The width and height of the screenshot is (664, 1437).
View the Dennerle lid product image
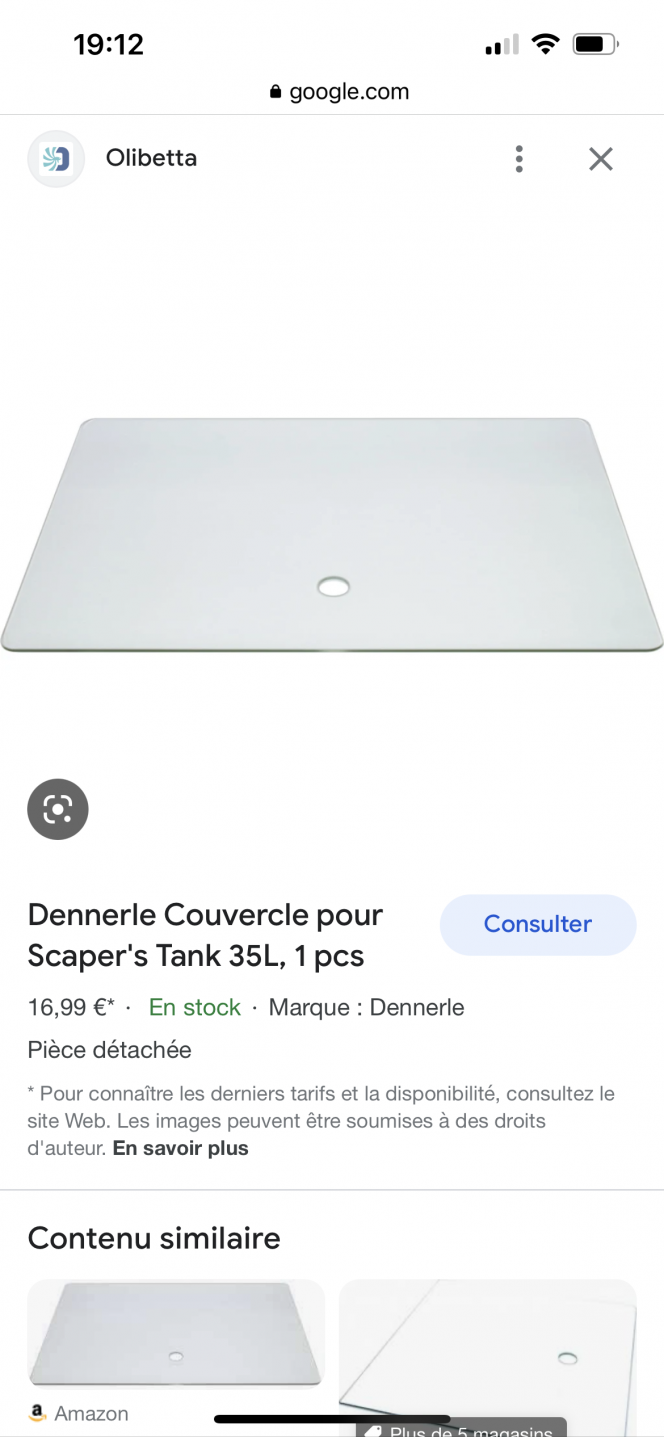(332, 535)
